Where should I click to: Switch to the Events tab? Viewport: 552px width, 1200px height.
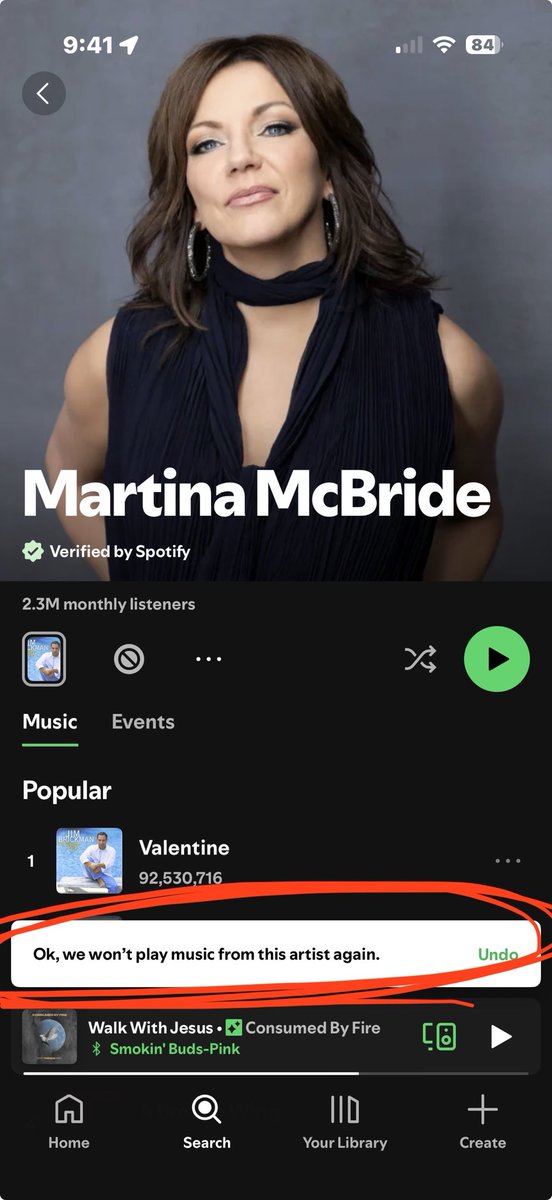pos(143,722)
